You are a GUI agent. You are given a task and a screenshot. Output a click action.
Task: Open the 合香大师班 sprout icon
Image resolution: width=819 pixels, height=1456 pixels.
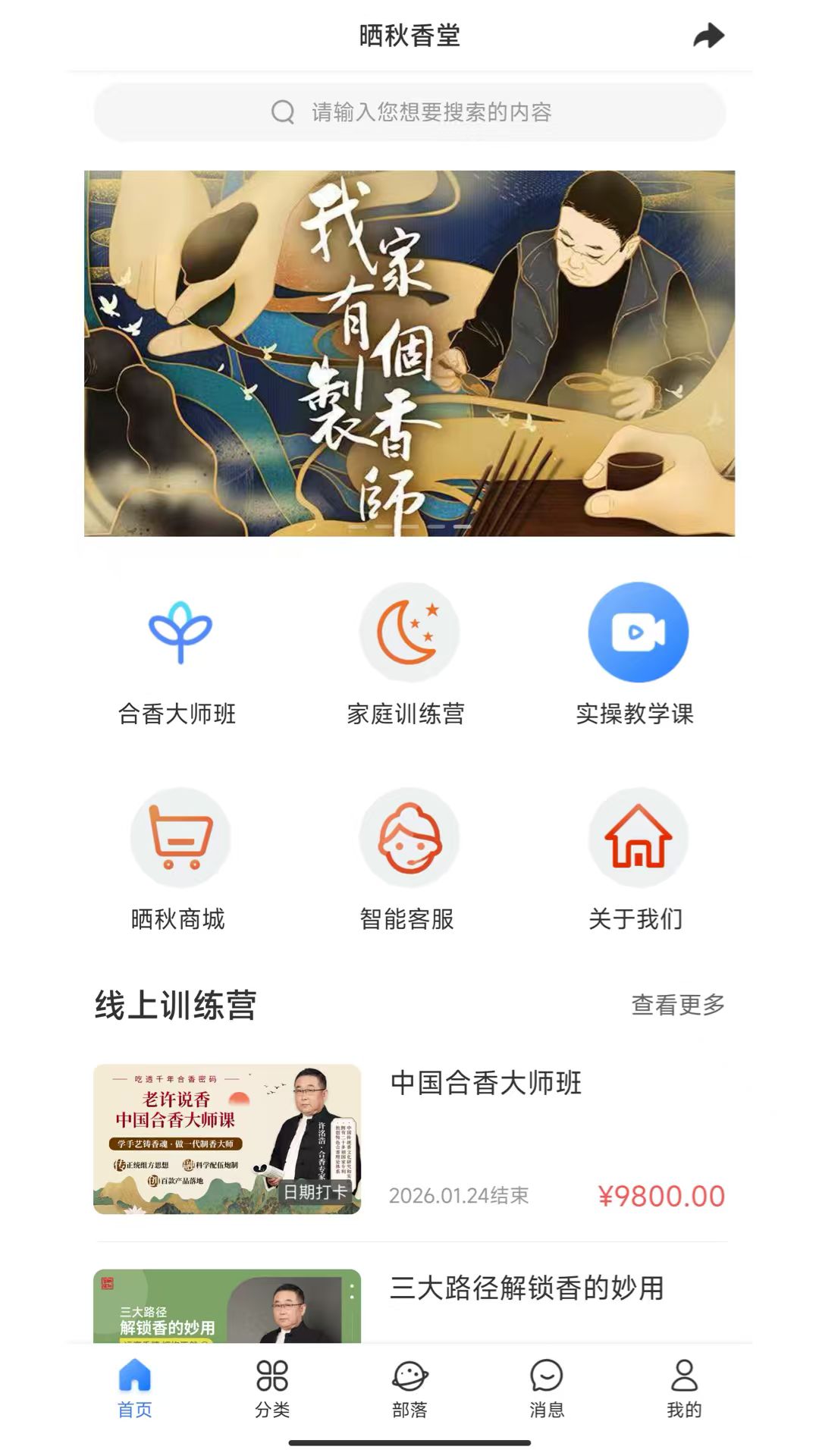180,633
